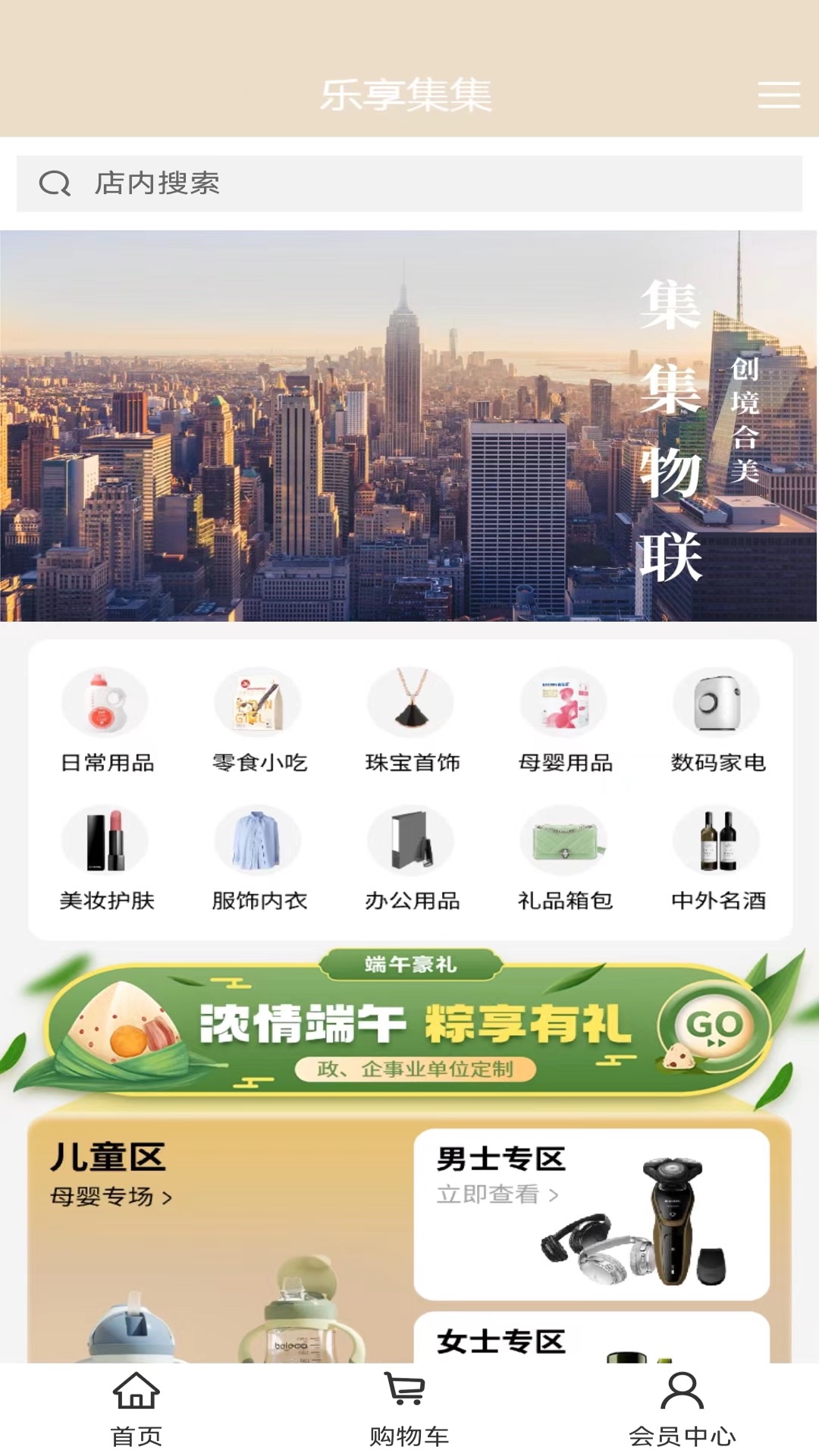Open the 男士专区 card

(x=591, y=1213)
